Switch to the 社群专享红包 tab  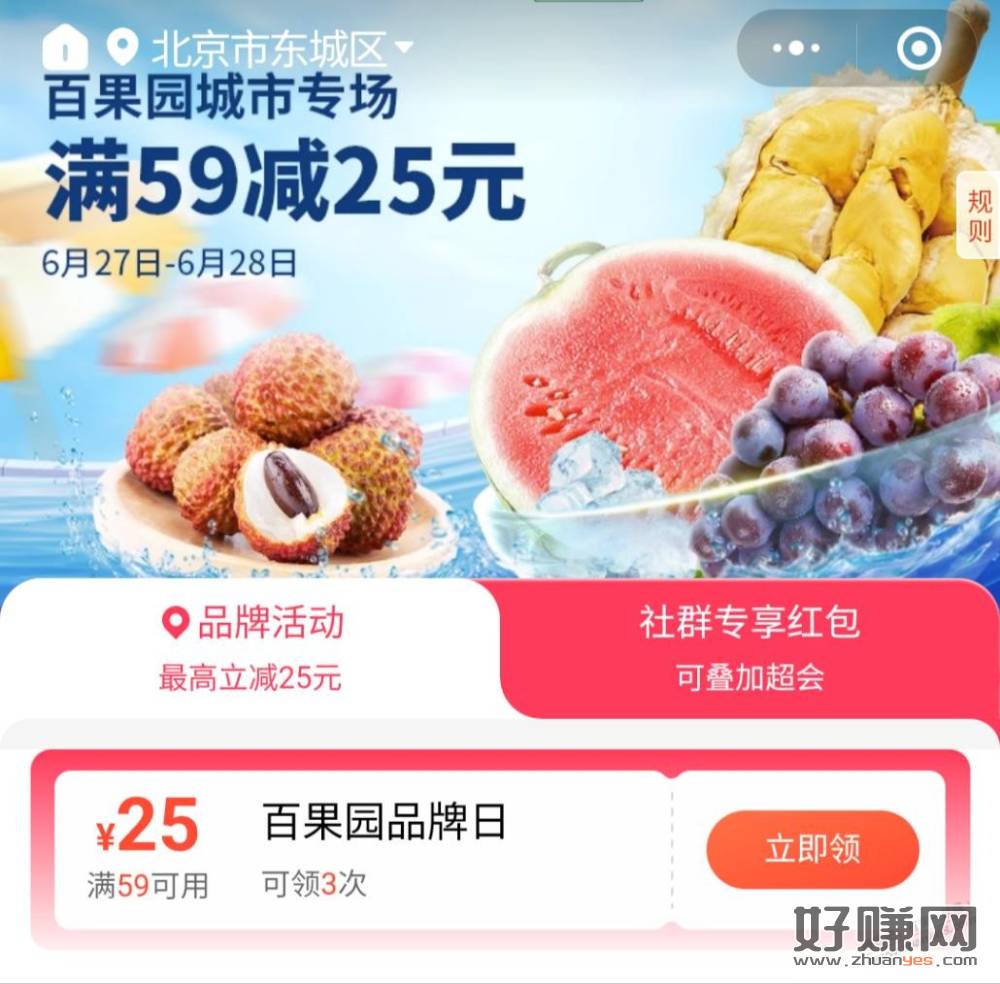tap(749, 647)
